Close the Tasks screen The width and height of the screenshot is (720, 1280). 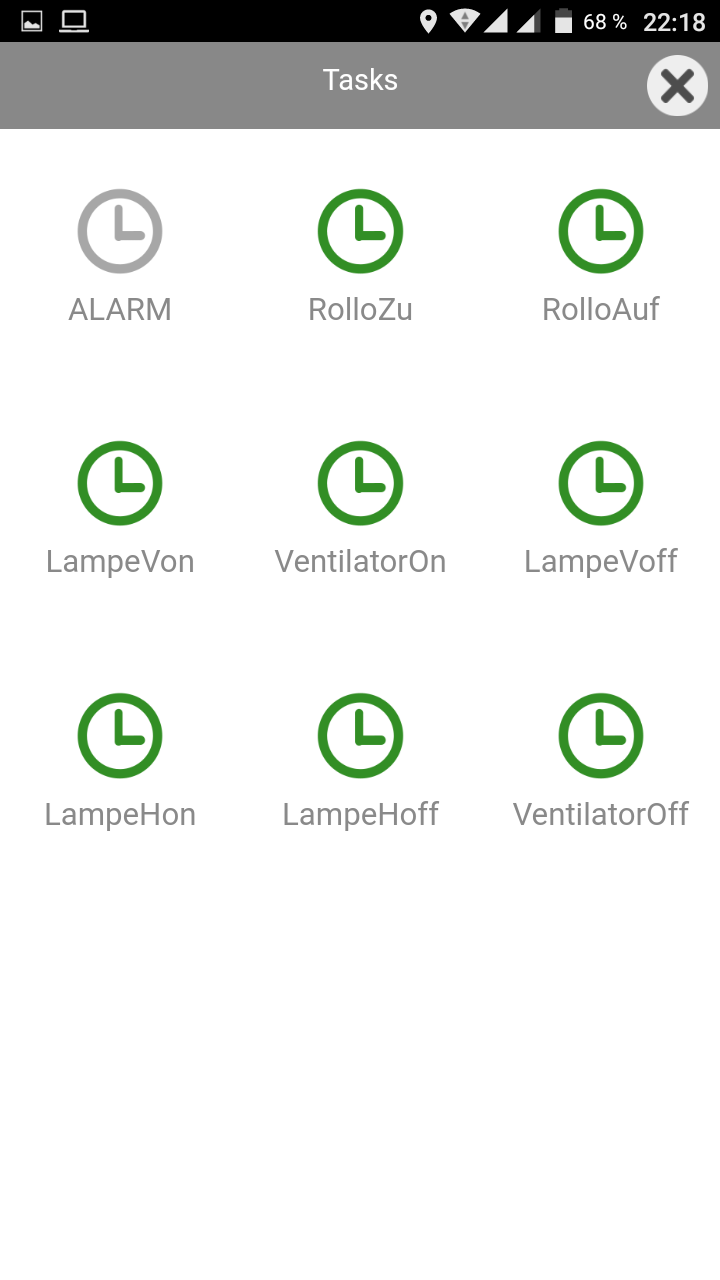pyautogui.click(x=677, y=86)
